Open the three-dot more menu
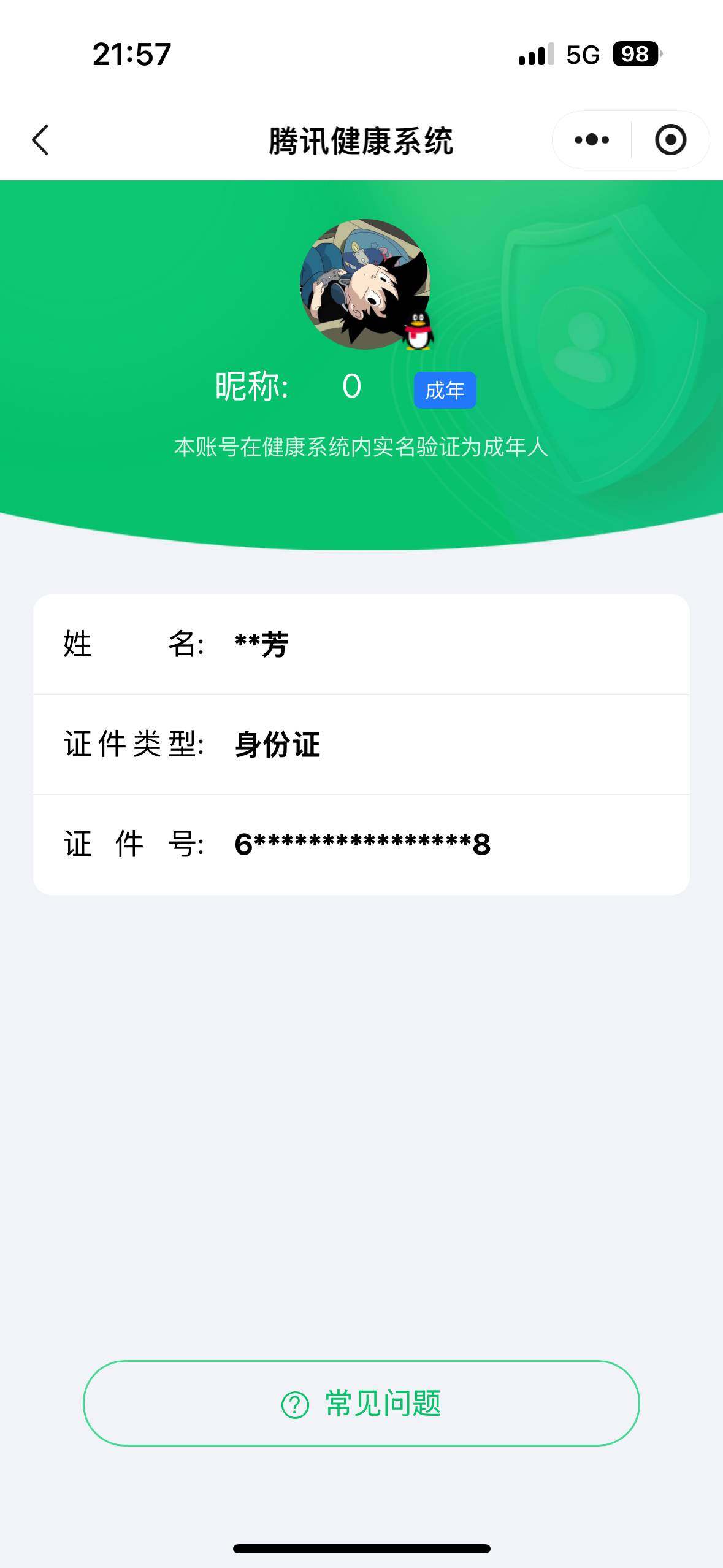Viewport: 723px width, 1568px height. [592, 140]
